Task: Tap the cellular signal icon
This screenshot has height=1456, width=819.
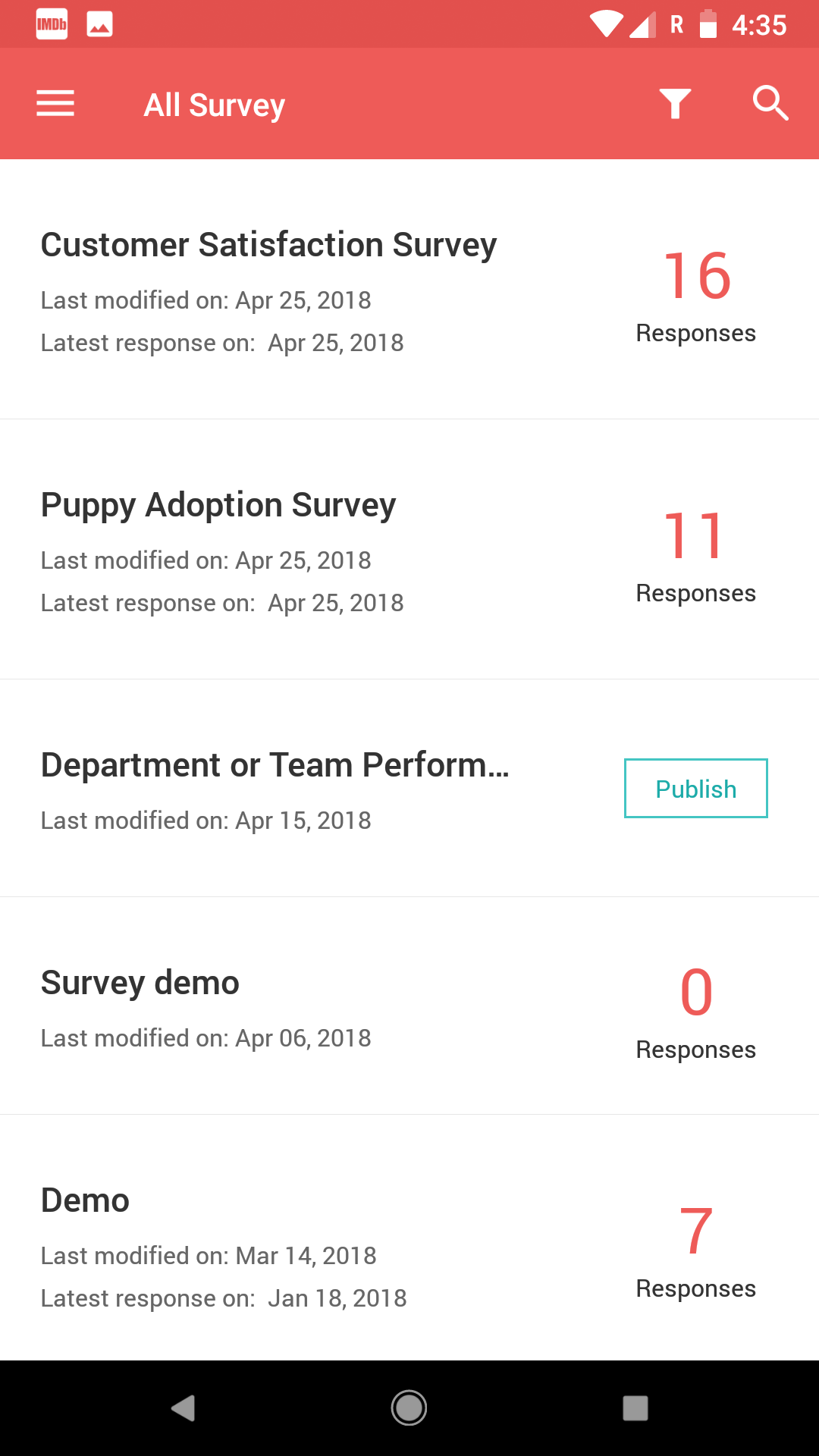Action: click(644, 23)
